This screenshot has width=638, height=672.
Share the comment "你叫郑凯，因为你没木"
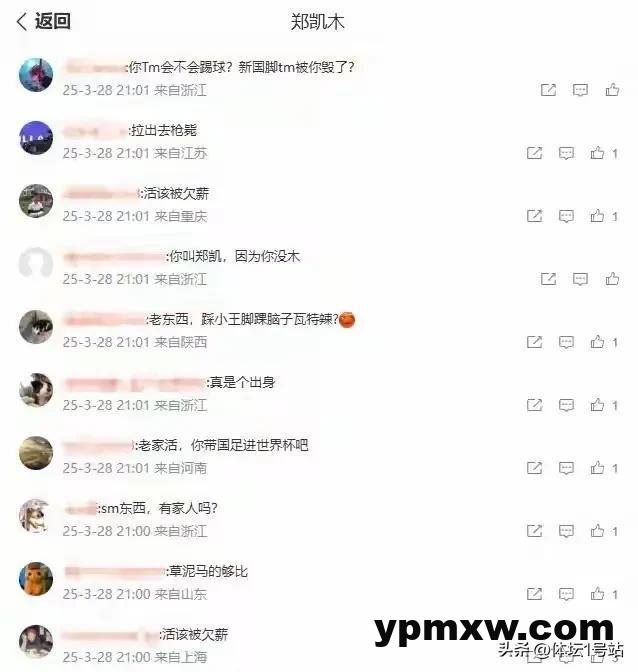tap(548, 279)
